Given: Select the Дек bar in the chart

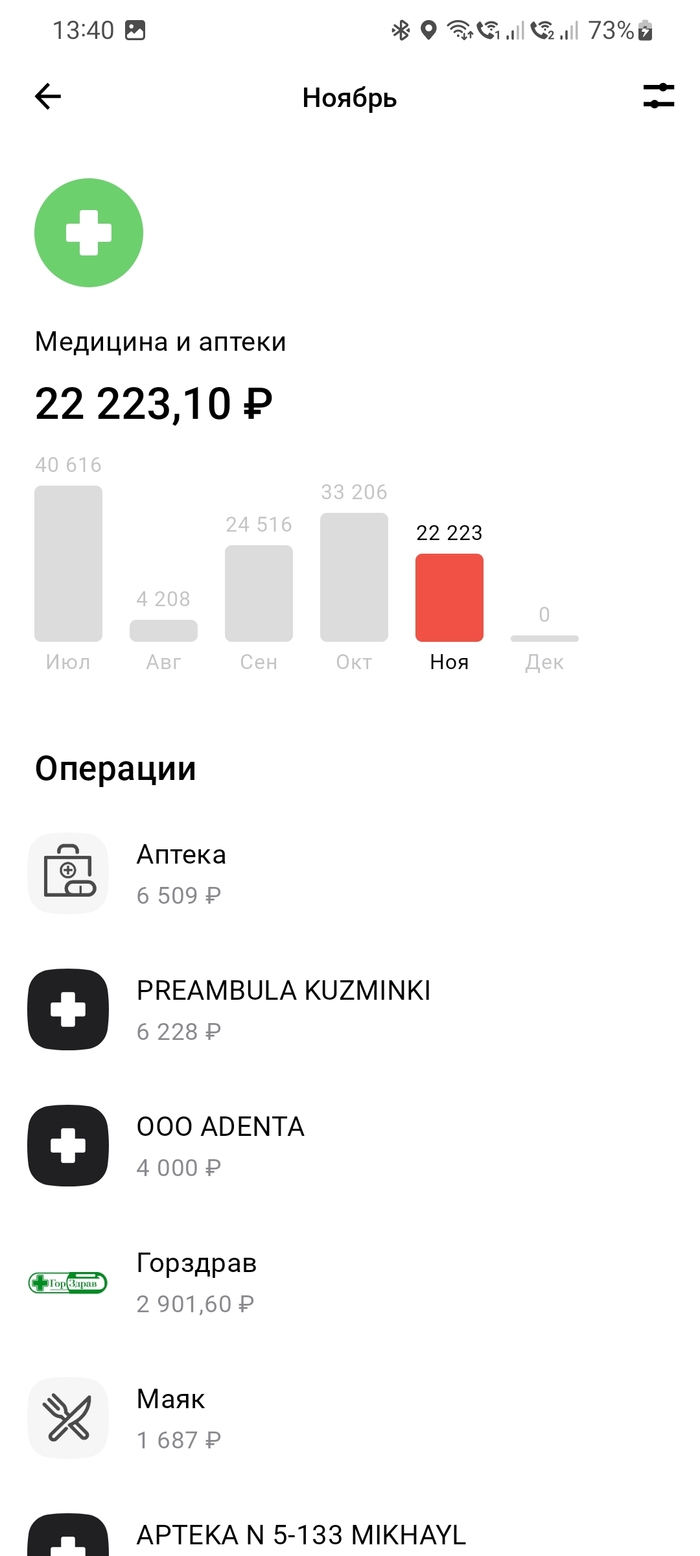Looking at the screenshot, I should pos(544,638).
